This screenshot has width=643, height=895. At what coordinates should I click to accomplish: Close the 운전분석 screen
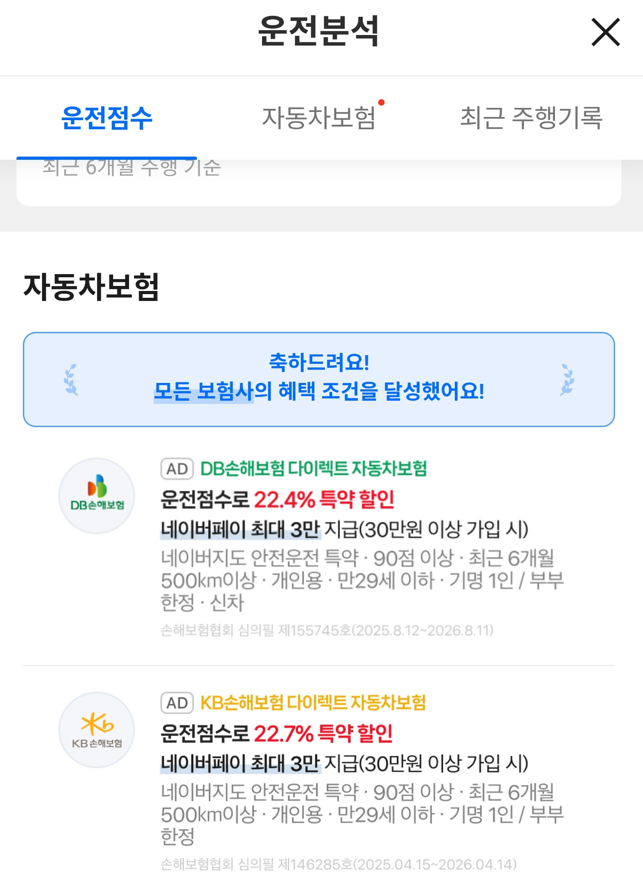point(605,33)
